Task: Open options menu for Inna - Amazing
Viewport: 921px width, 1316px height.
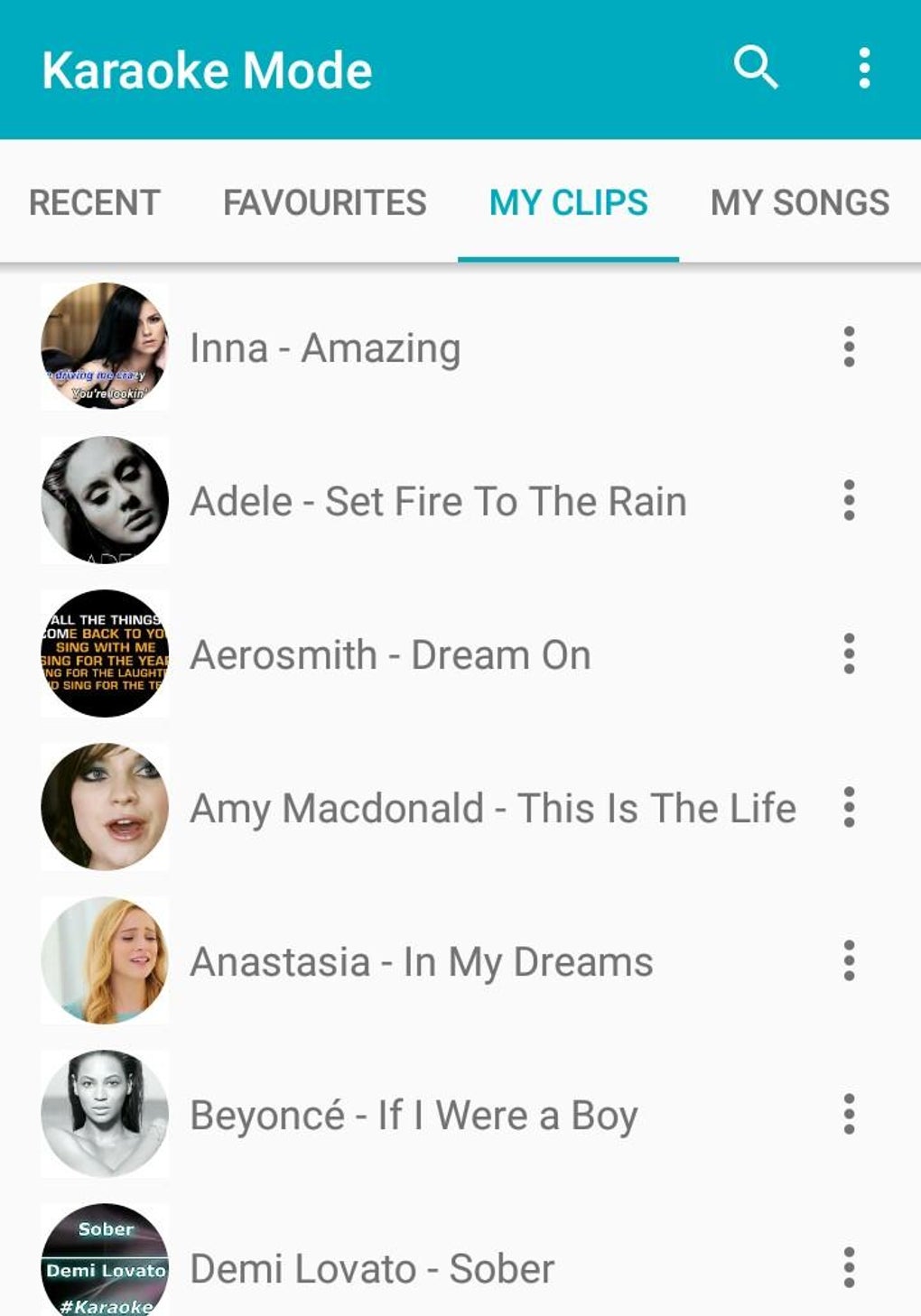Action: pyautogui.click(x=849, y=348)
